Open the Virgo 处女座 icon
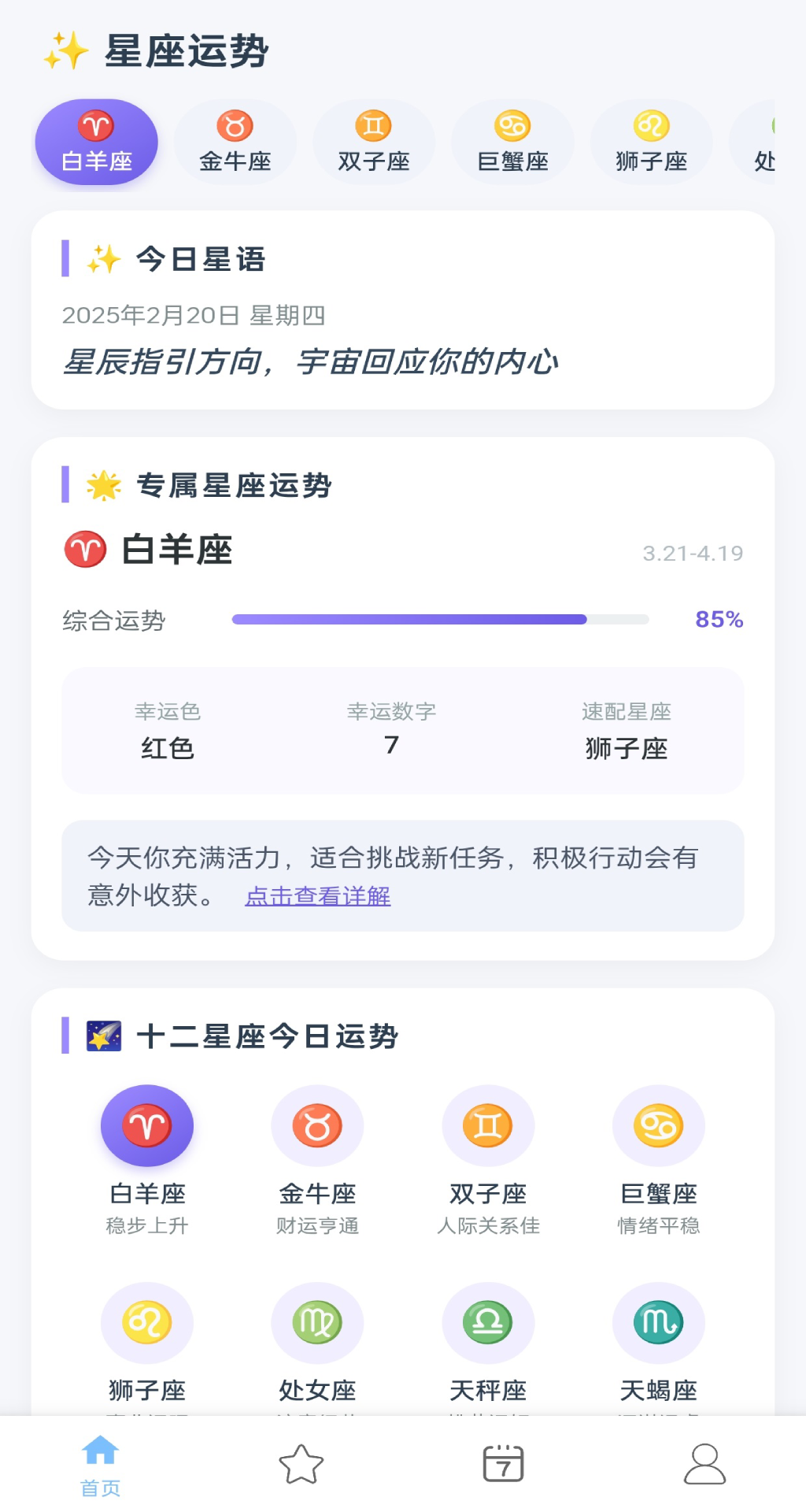 (317, 1323)
